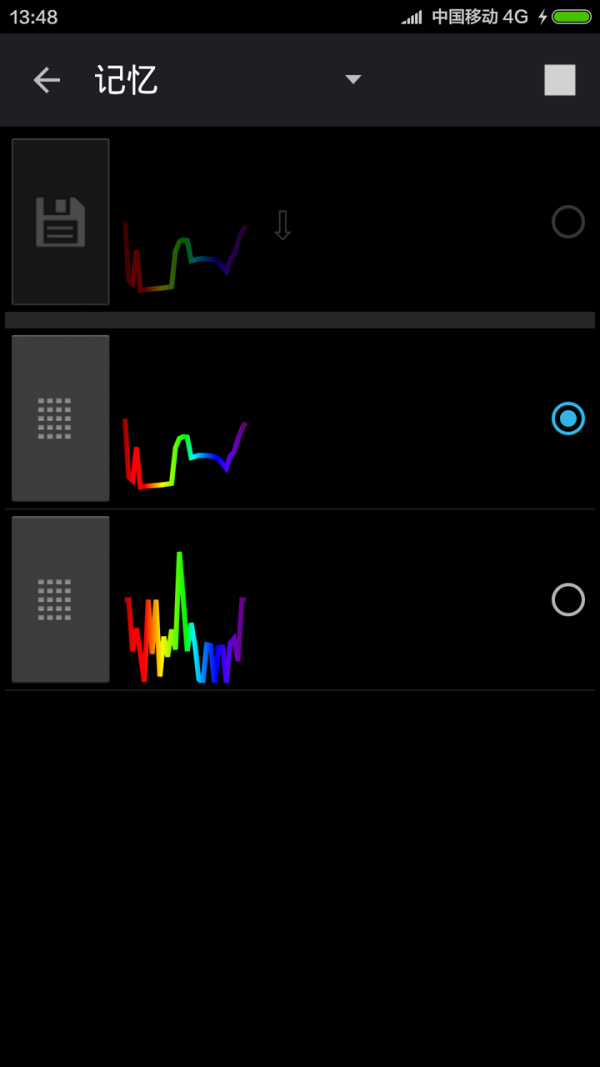Expand the 记忆 dropdown menu
This screenshot has height=1067, width=600.
(352, 80)
